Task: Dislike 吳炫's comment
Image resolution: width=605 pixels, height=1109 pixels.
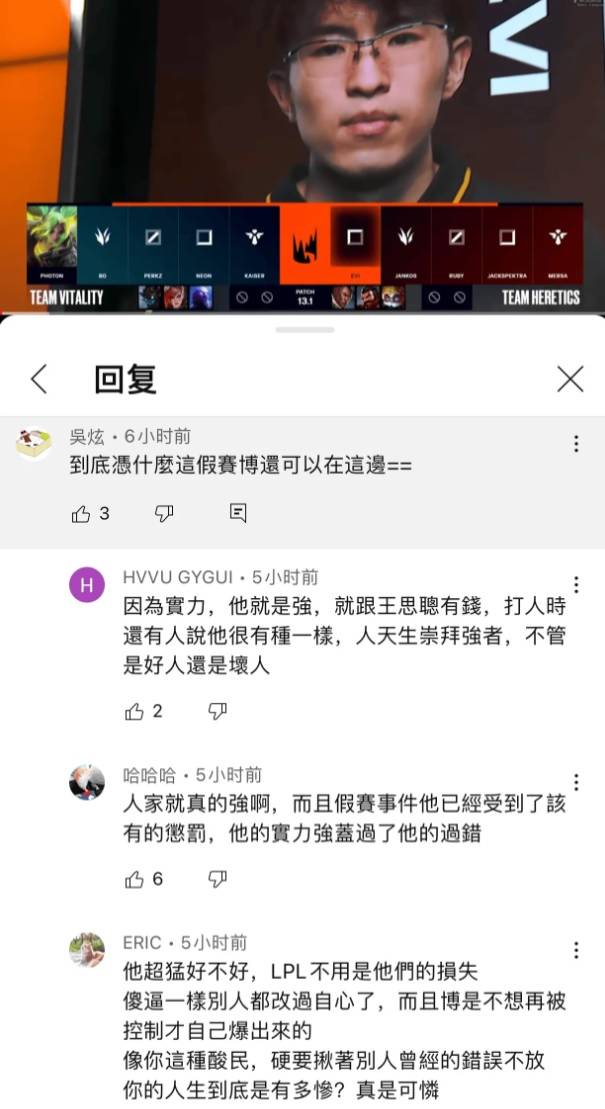Action: tap(164, 513)
